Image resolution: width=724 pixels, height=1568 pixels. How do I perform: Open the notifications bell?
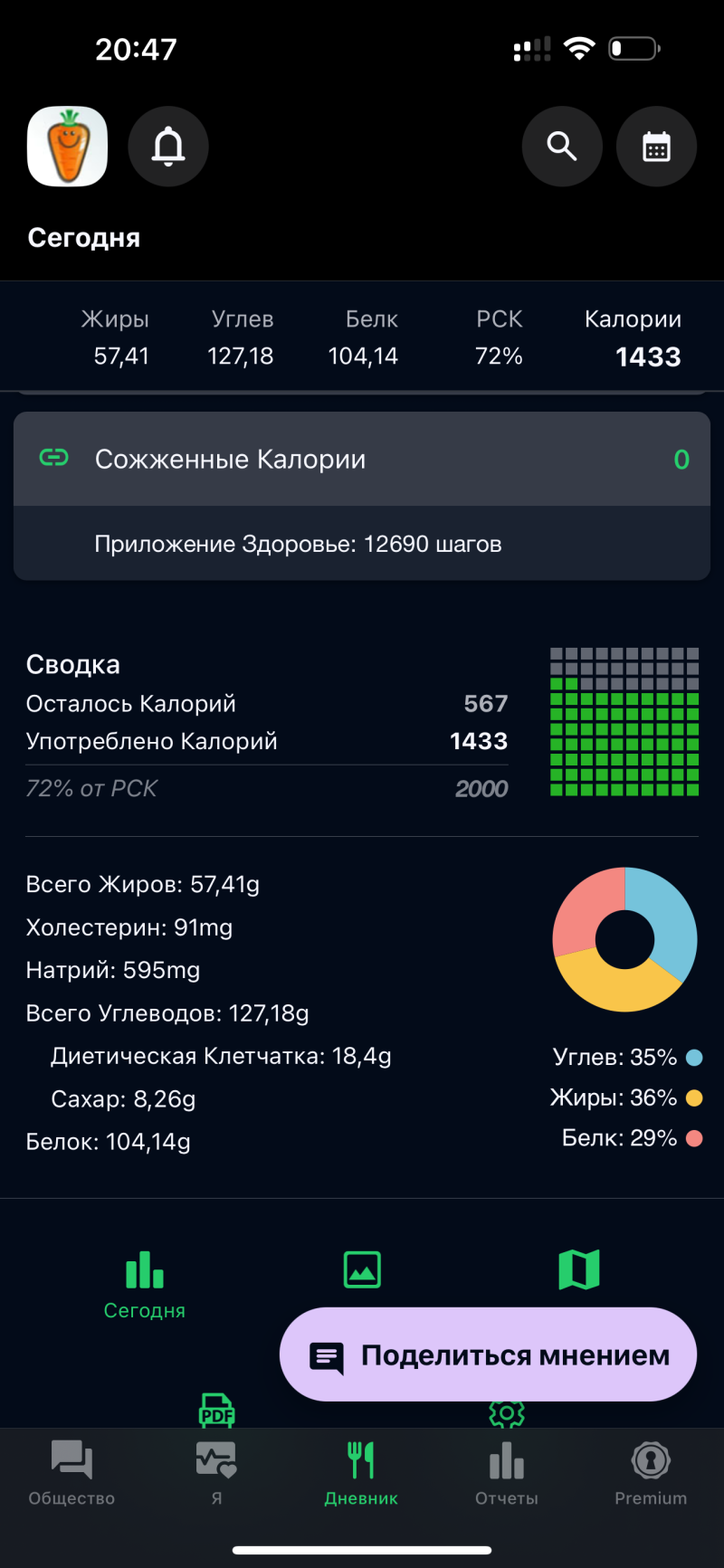(x=168, y=147)
